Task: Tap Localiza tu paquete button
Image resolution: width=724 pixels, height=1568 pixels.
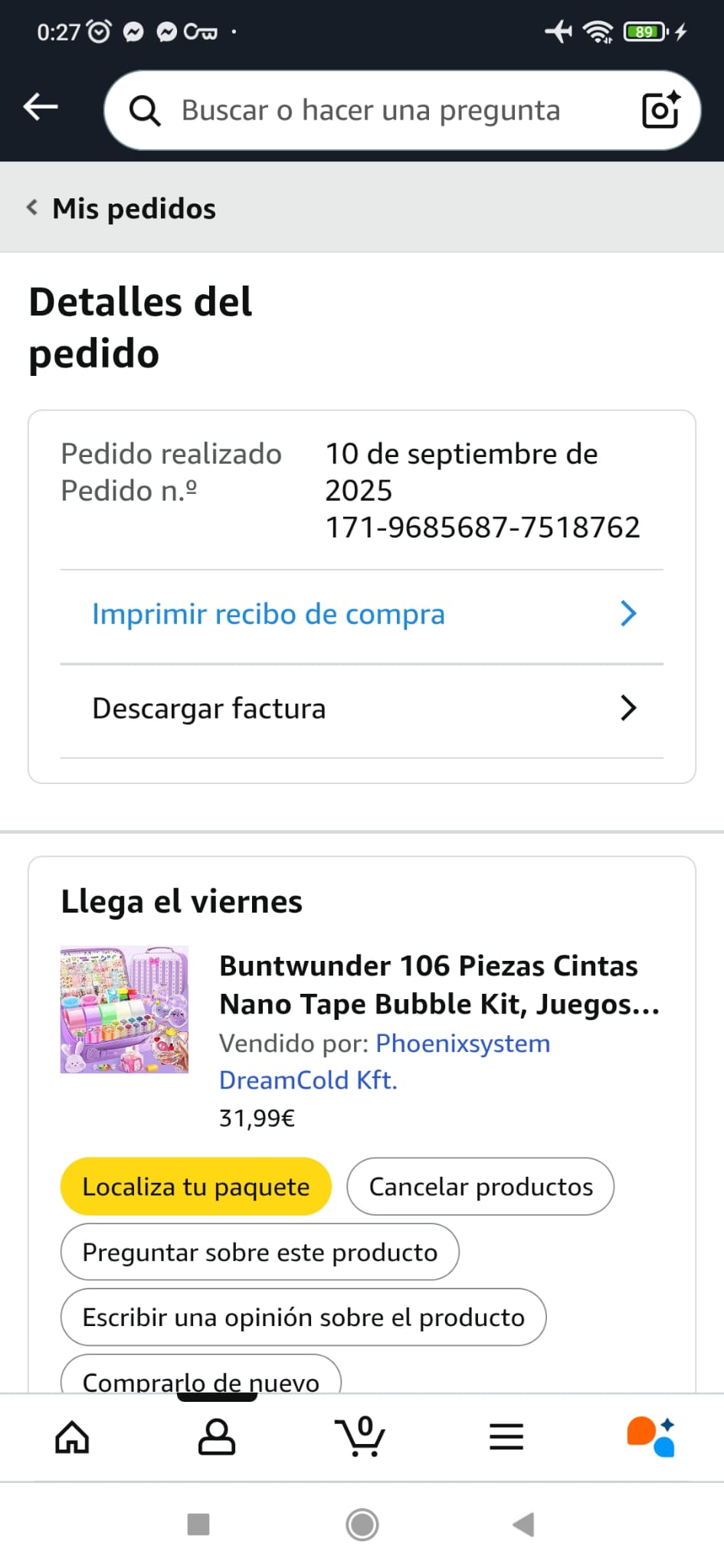Action: [x=196, y=1187]
